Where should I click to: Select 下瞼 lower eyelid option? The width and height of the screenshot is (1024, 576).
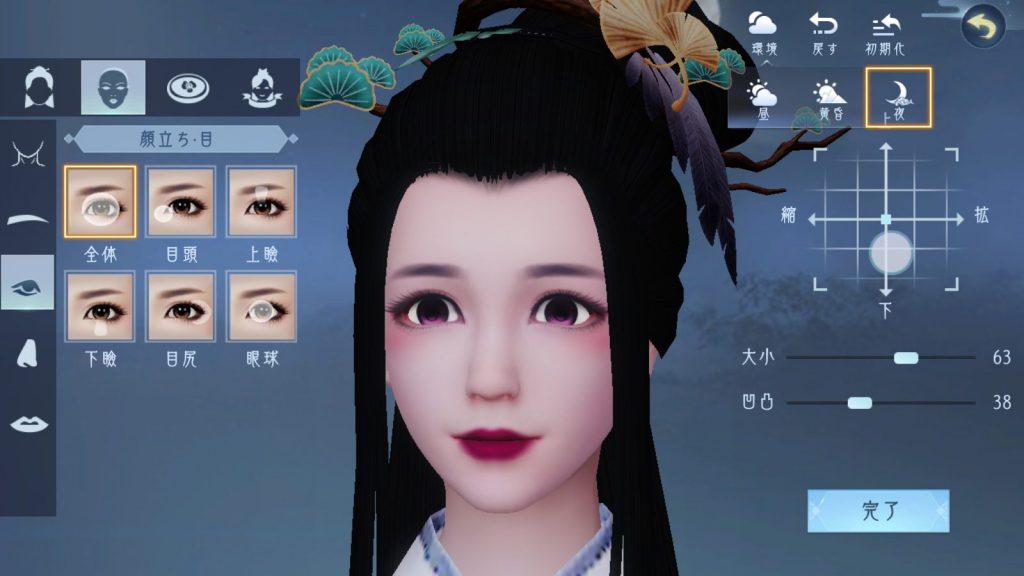(x=100, y=307)
